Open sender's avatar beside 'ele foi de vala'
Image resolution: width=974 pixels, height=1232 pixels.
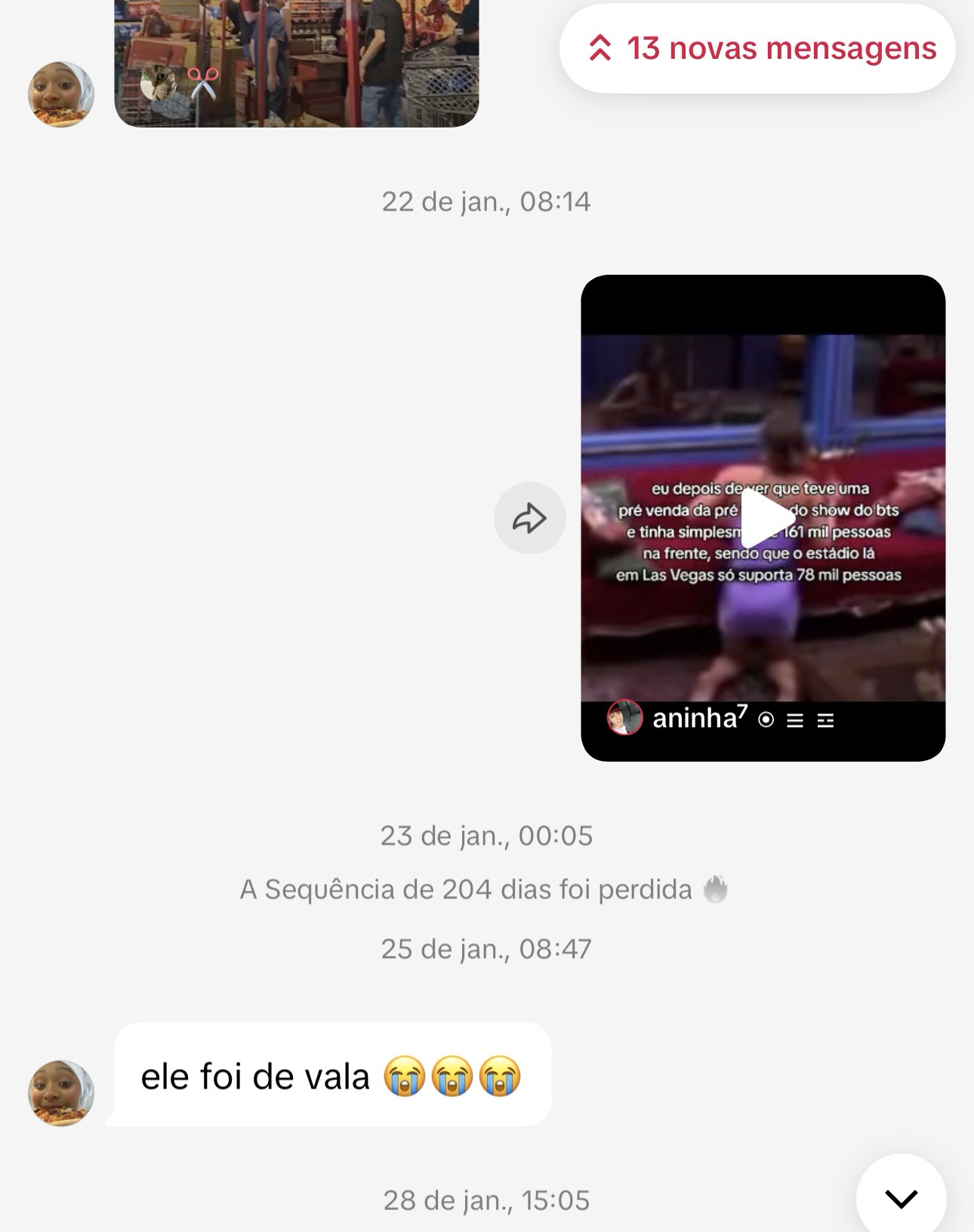(x=61, y=1092)
